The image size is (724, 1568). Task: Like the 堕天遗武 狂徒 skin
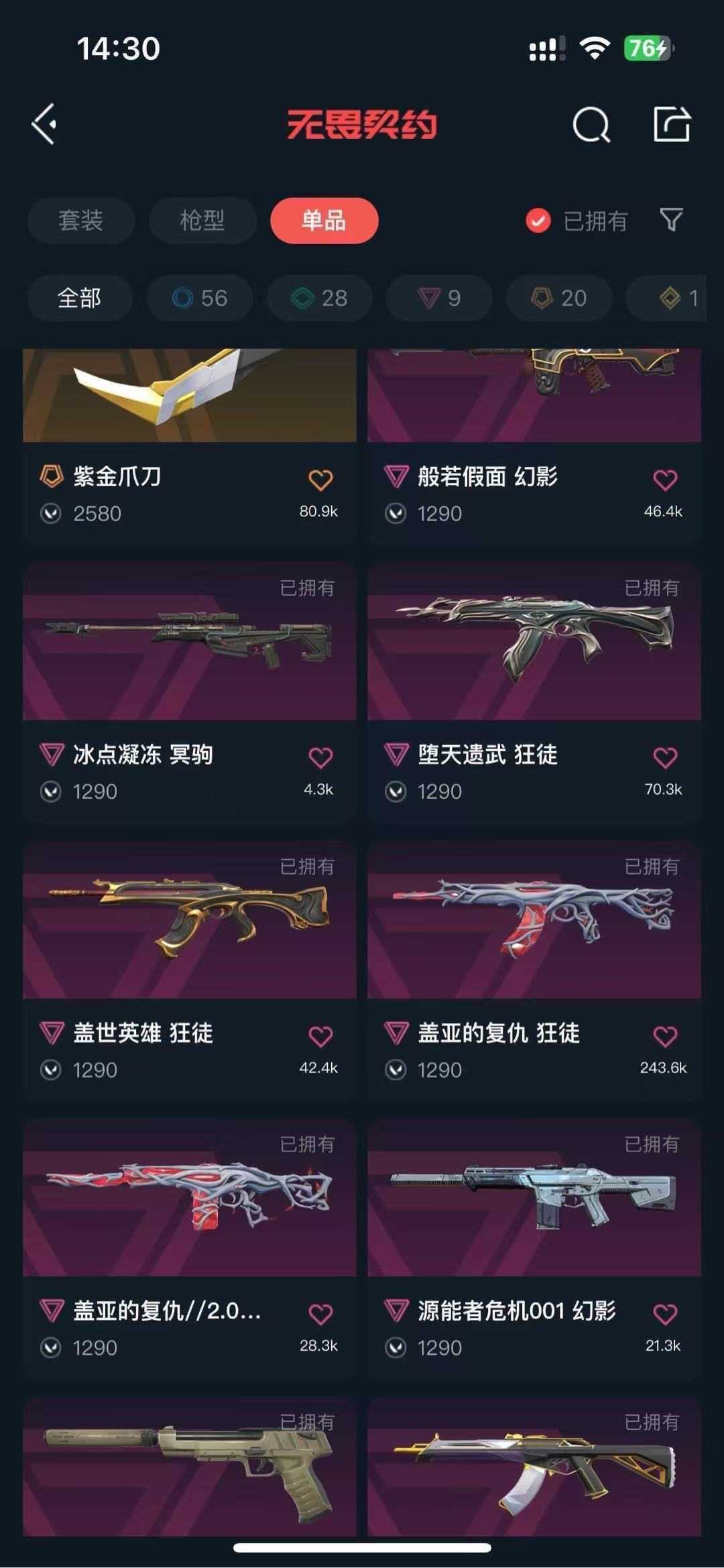tap(665, 758)
